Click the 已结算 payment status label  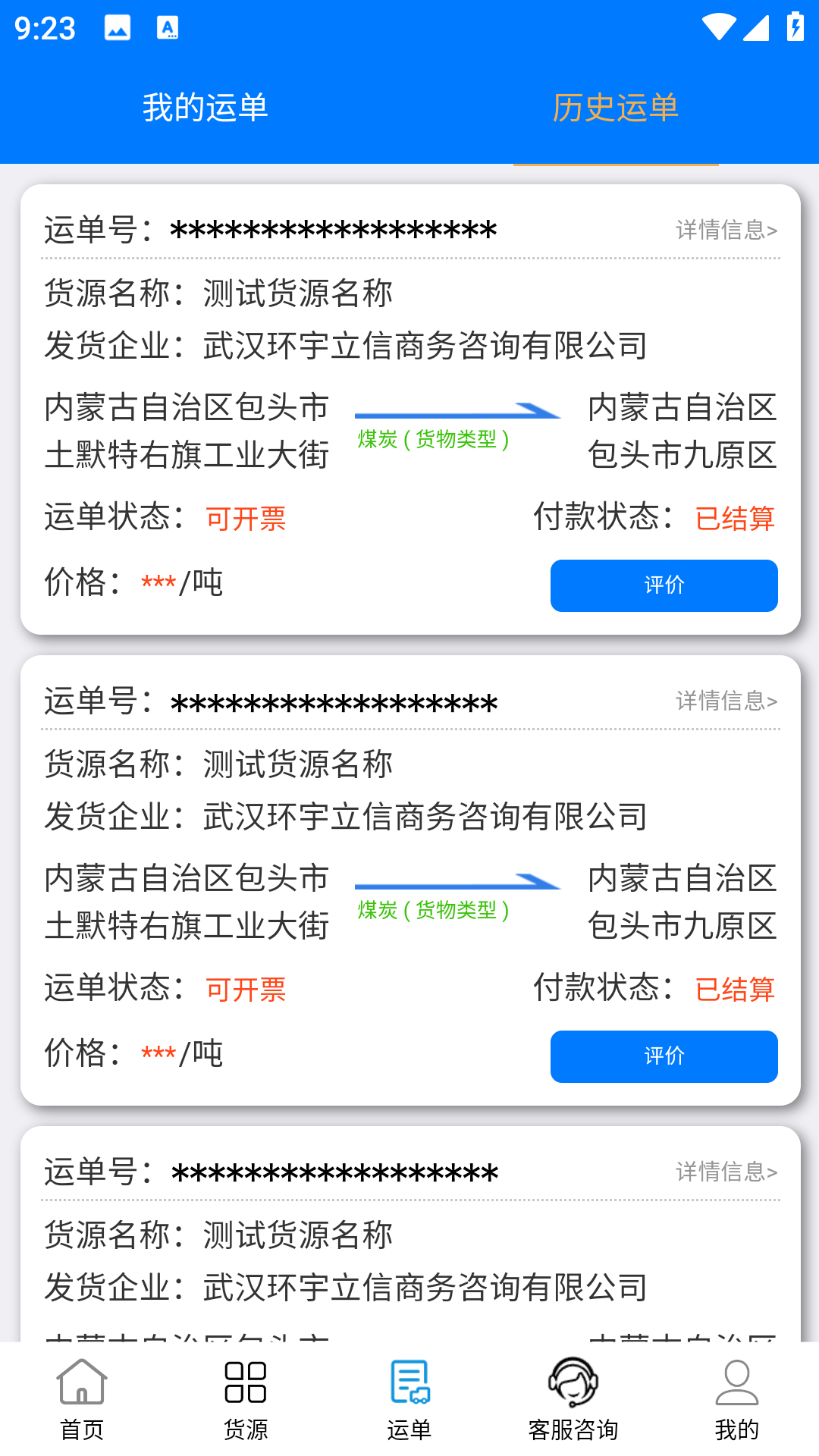click(x=733, y=517)
